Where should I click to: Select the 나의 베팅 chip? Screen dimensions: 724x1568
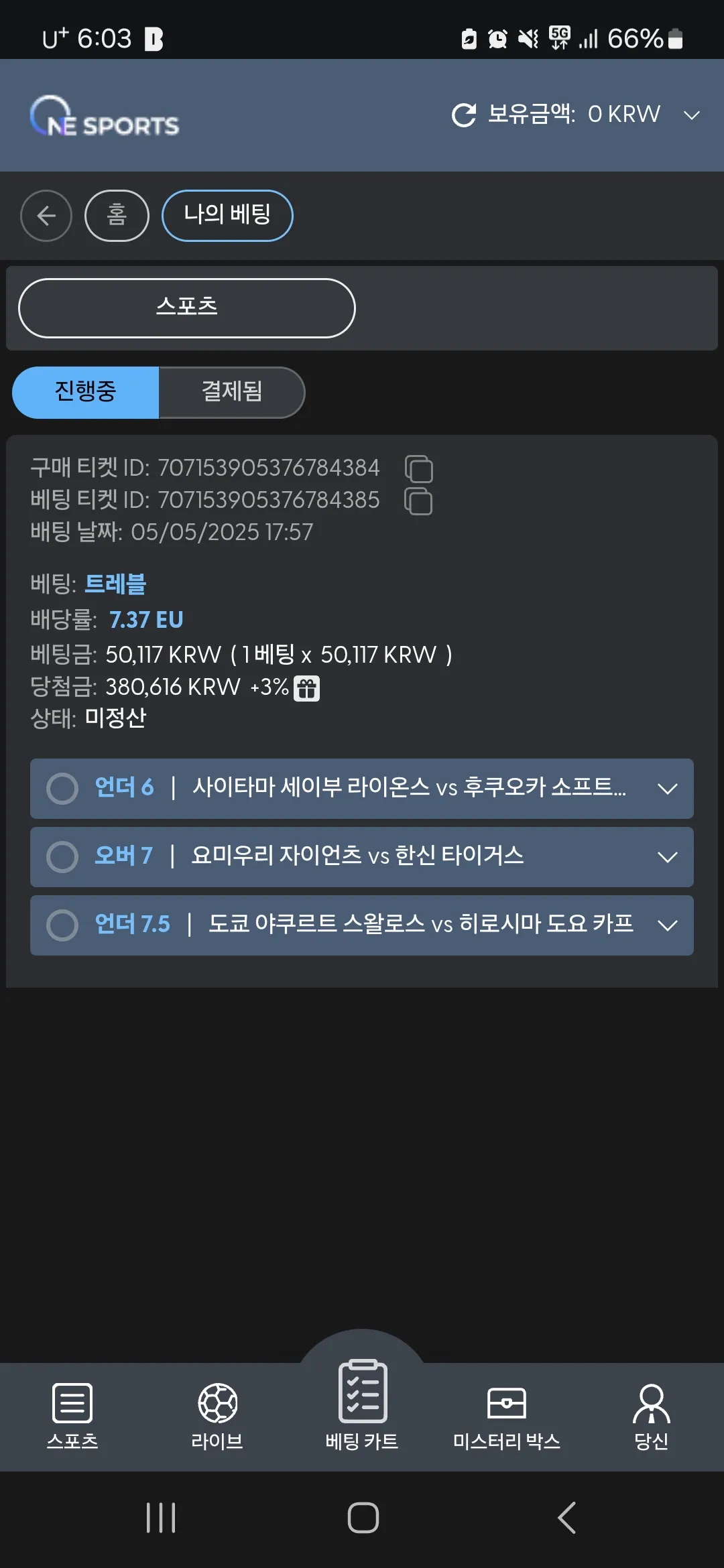click(227, 216)
